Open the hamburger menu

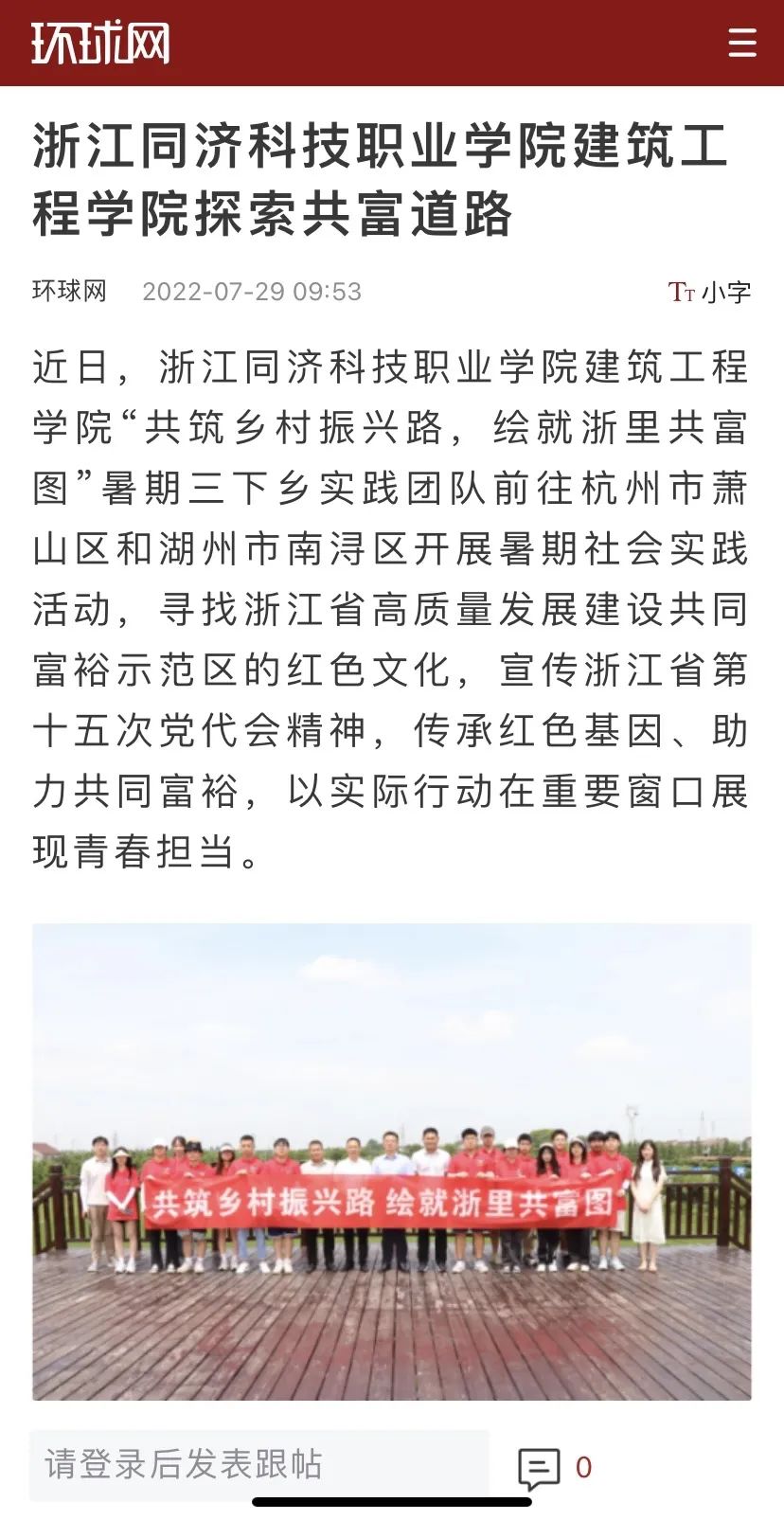click(x=741, y=44)
